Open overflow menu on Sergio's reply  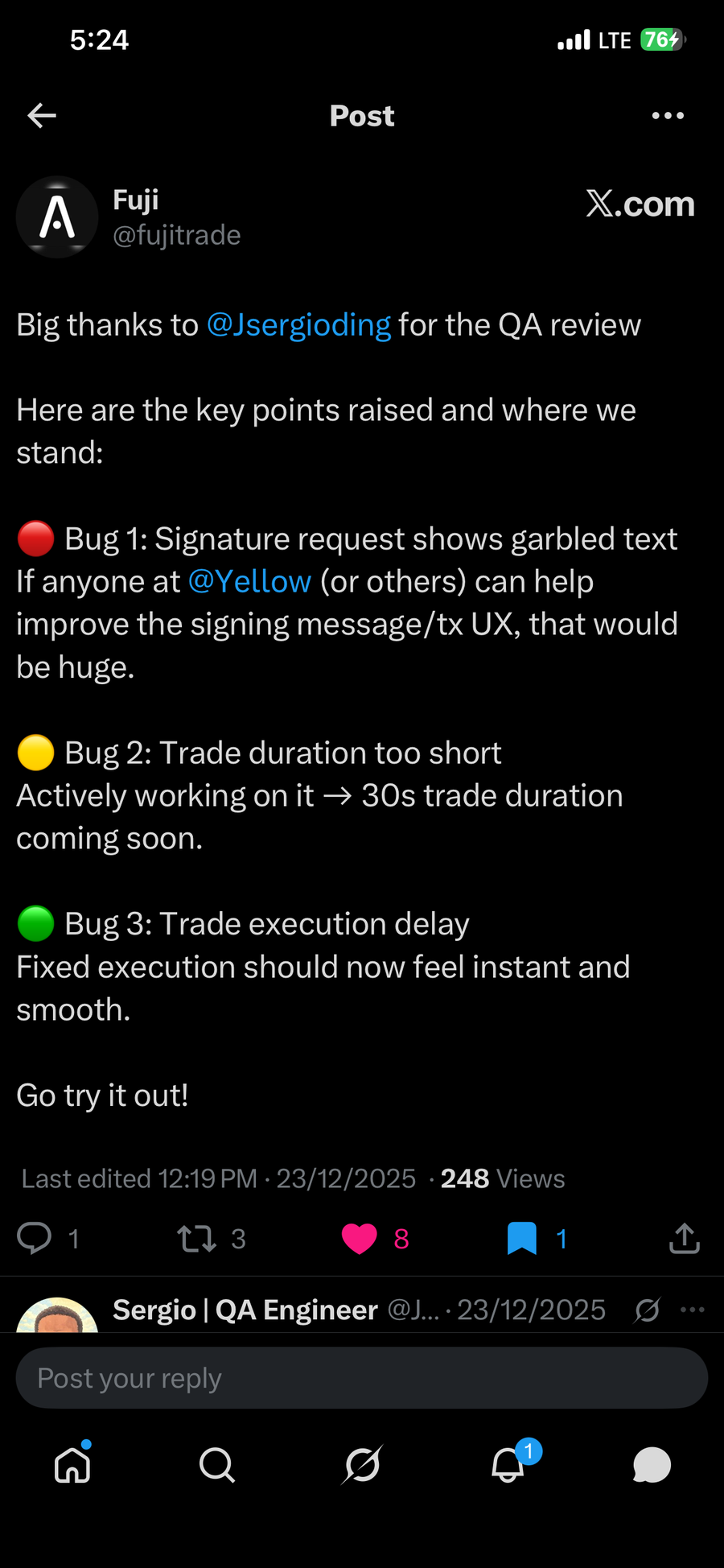coord(693,1310)
